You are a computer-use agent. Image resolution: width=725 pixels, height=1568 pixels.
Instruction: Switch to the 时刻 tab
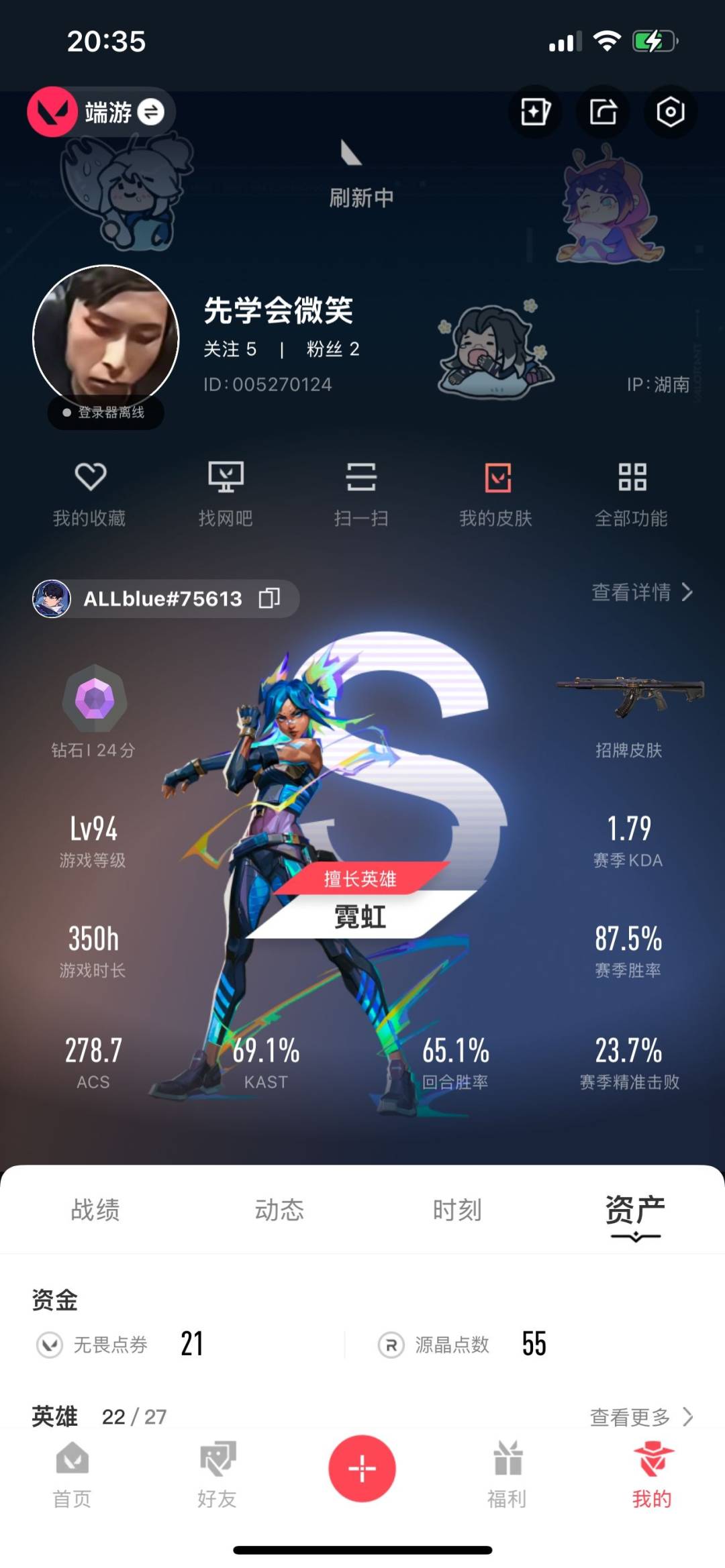(x=457, y=1210)
